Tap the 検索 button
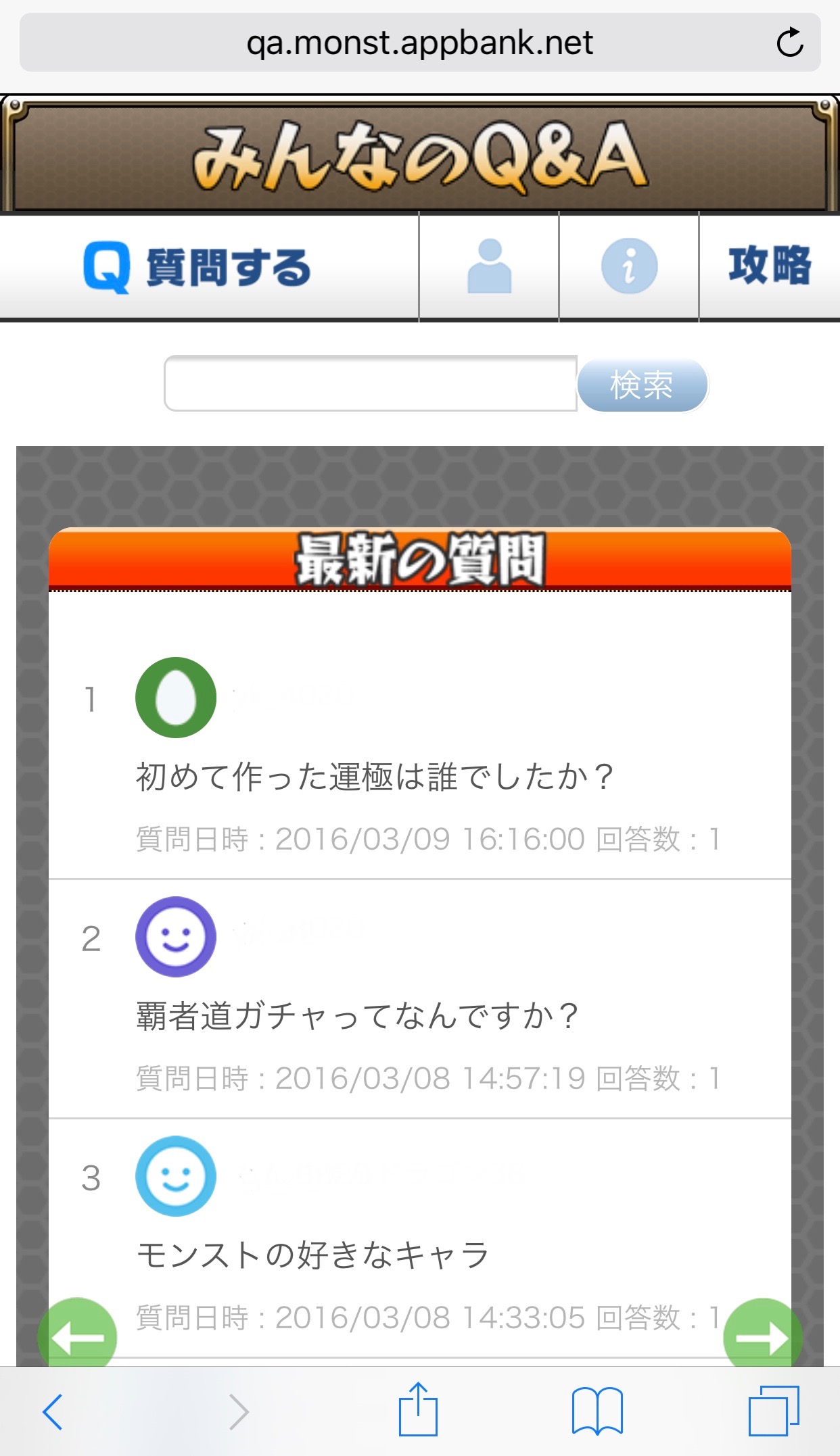Viewport: 840px width, 1456px height. (x=642, y=385)
